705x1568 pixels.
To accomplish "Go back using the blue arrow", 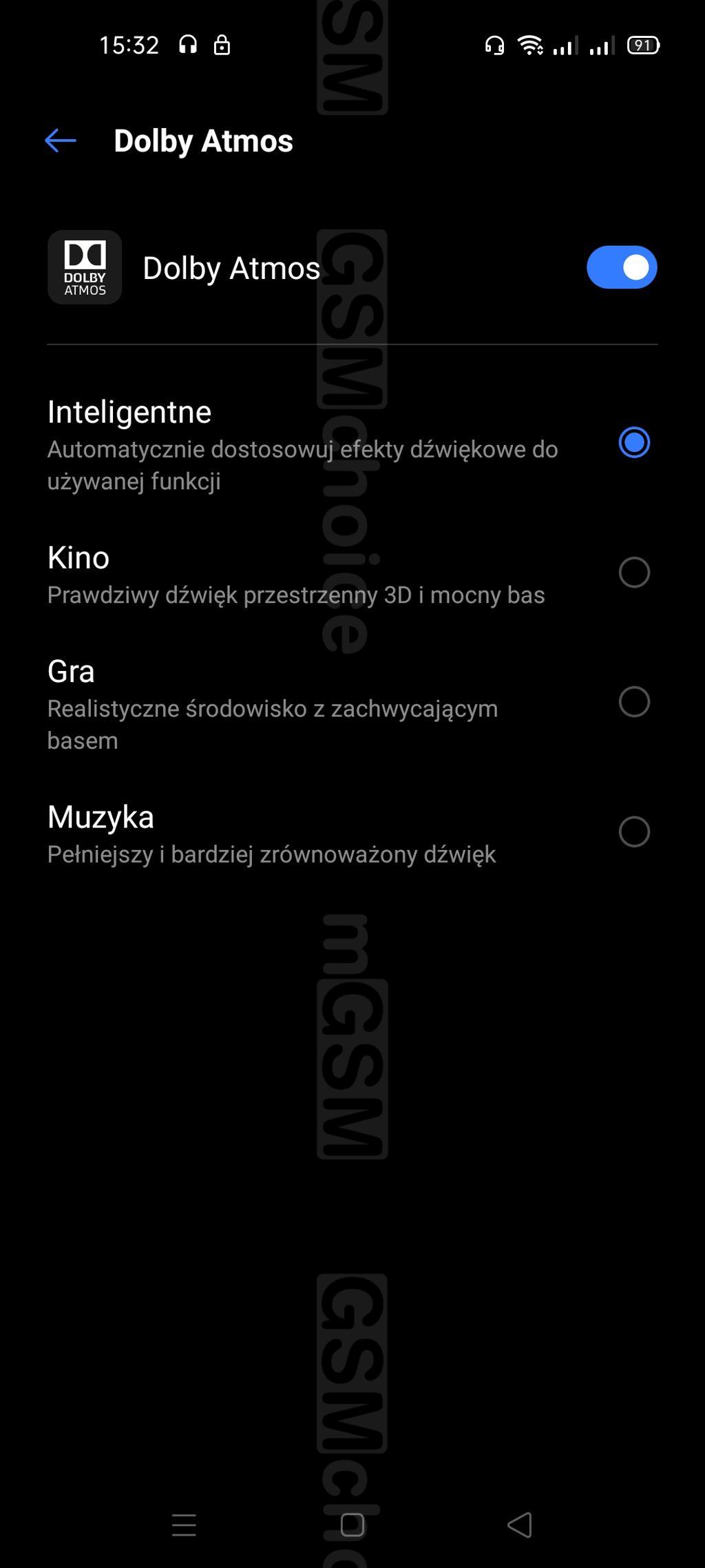I will [x=61, y=141].
